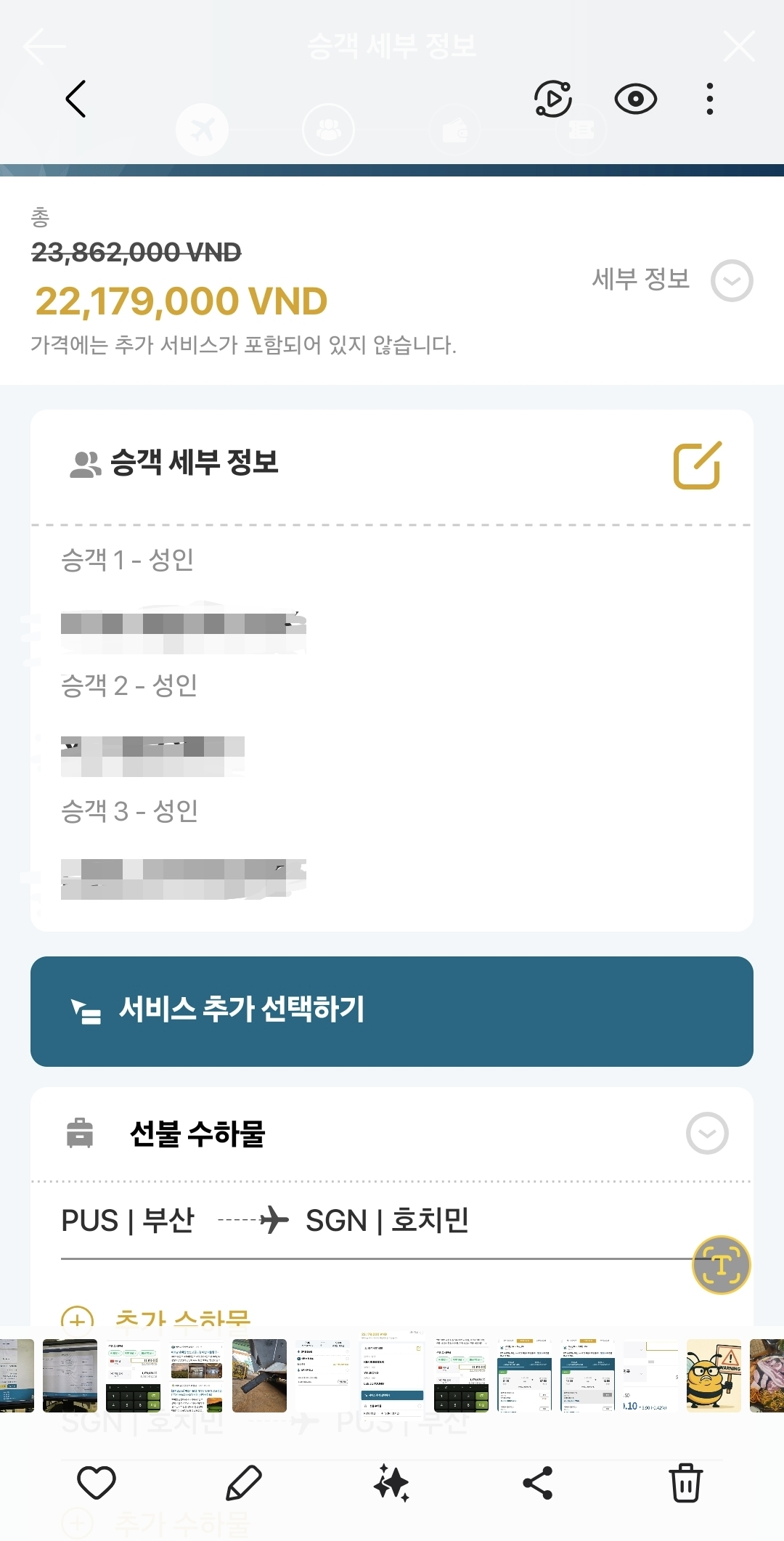Go back from the photo viewer
The height and width of the screenshot is (1541, 784).
point(76,99)
